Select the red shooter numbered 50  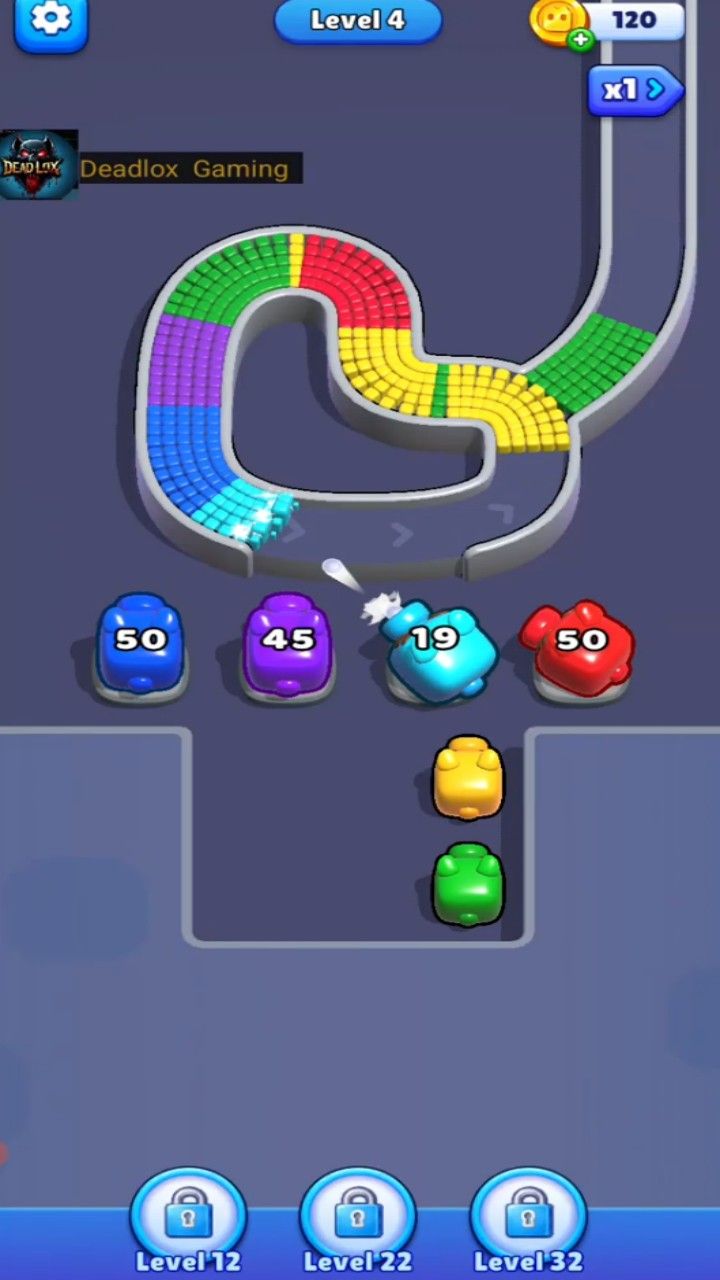(578, 645)
